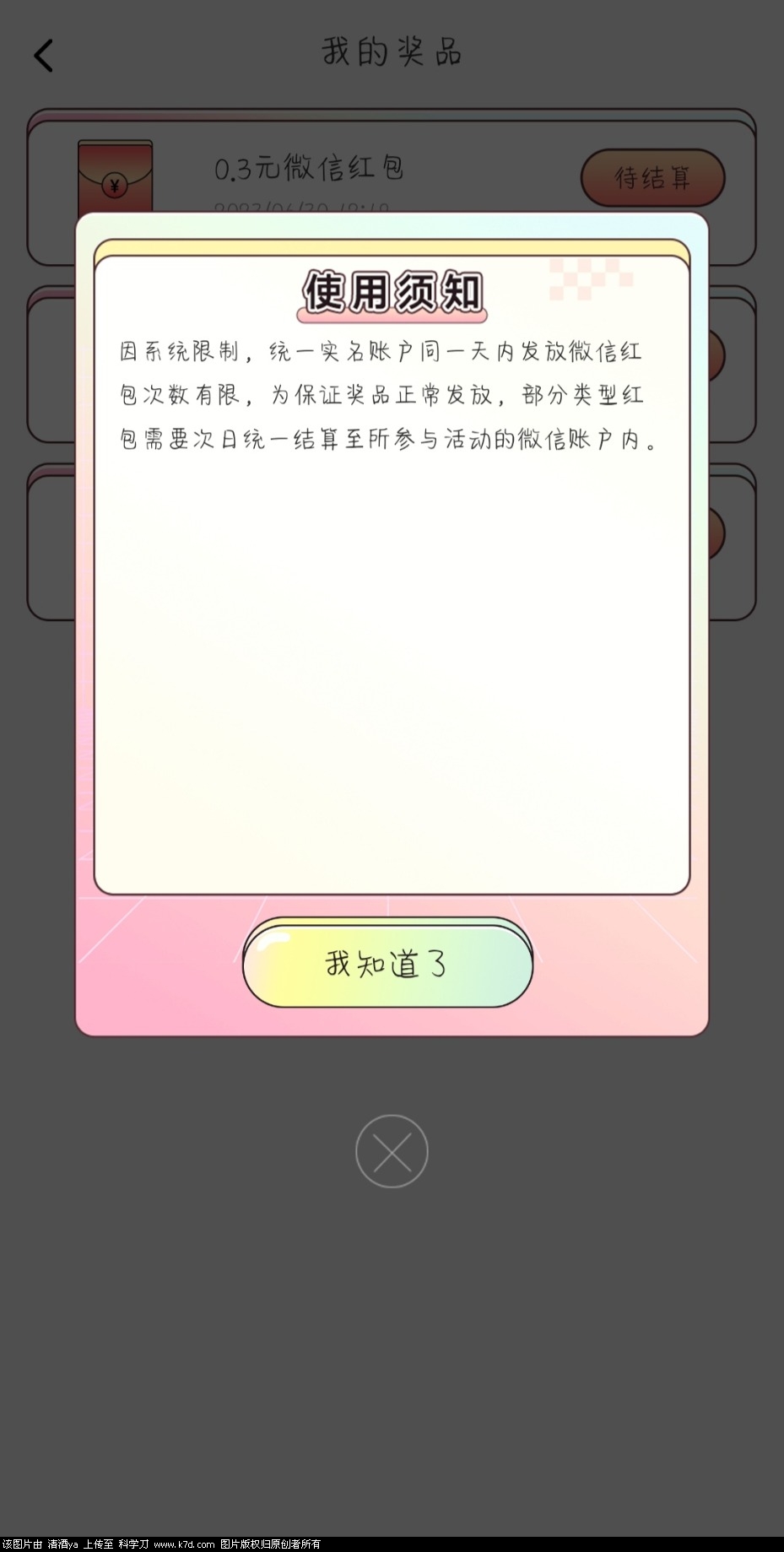Tap the 我知道了 button

[387, 963]
